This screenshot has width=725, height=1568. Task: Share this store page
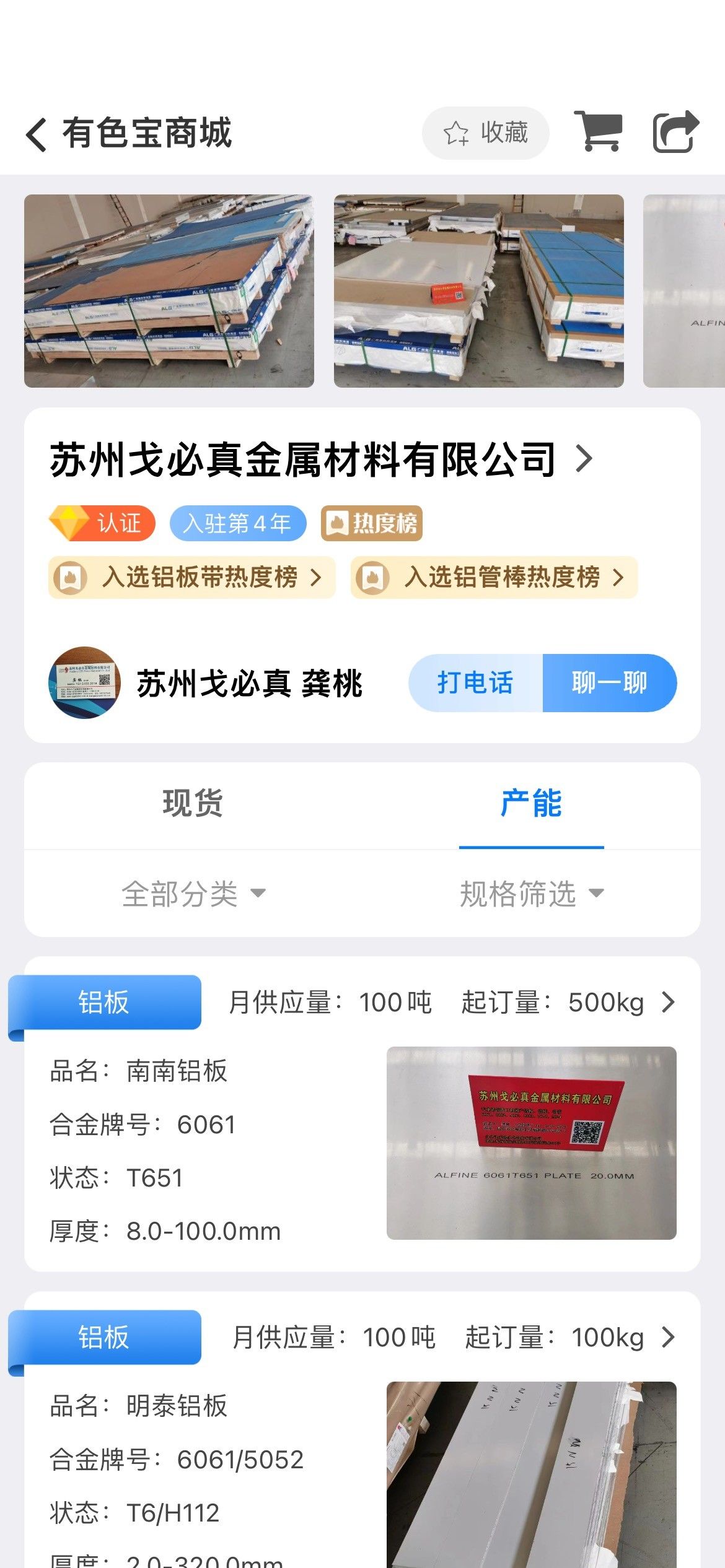coord(675,131)
